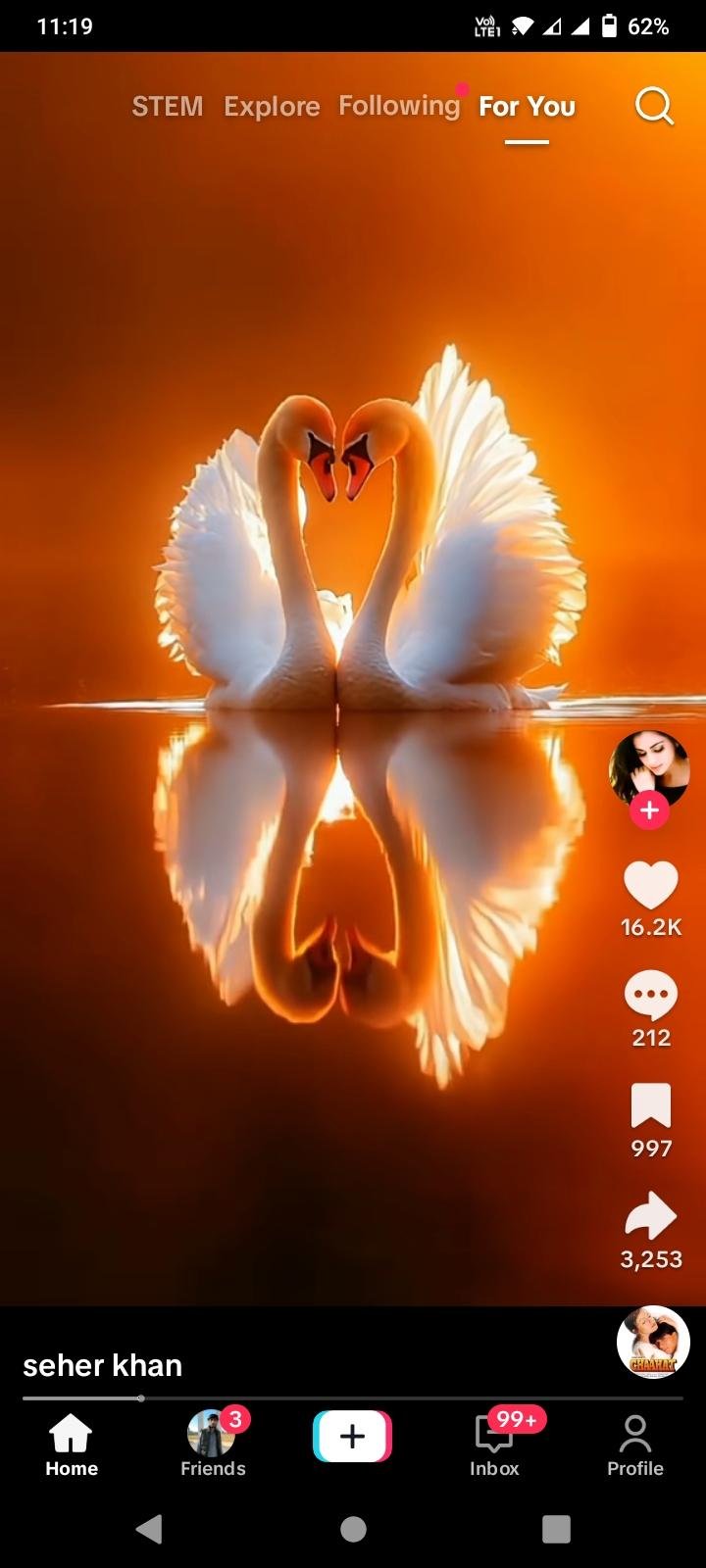
Task: Follow the creator with the plus badge
Action: pos(649,810)
